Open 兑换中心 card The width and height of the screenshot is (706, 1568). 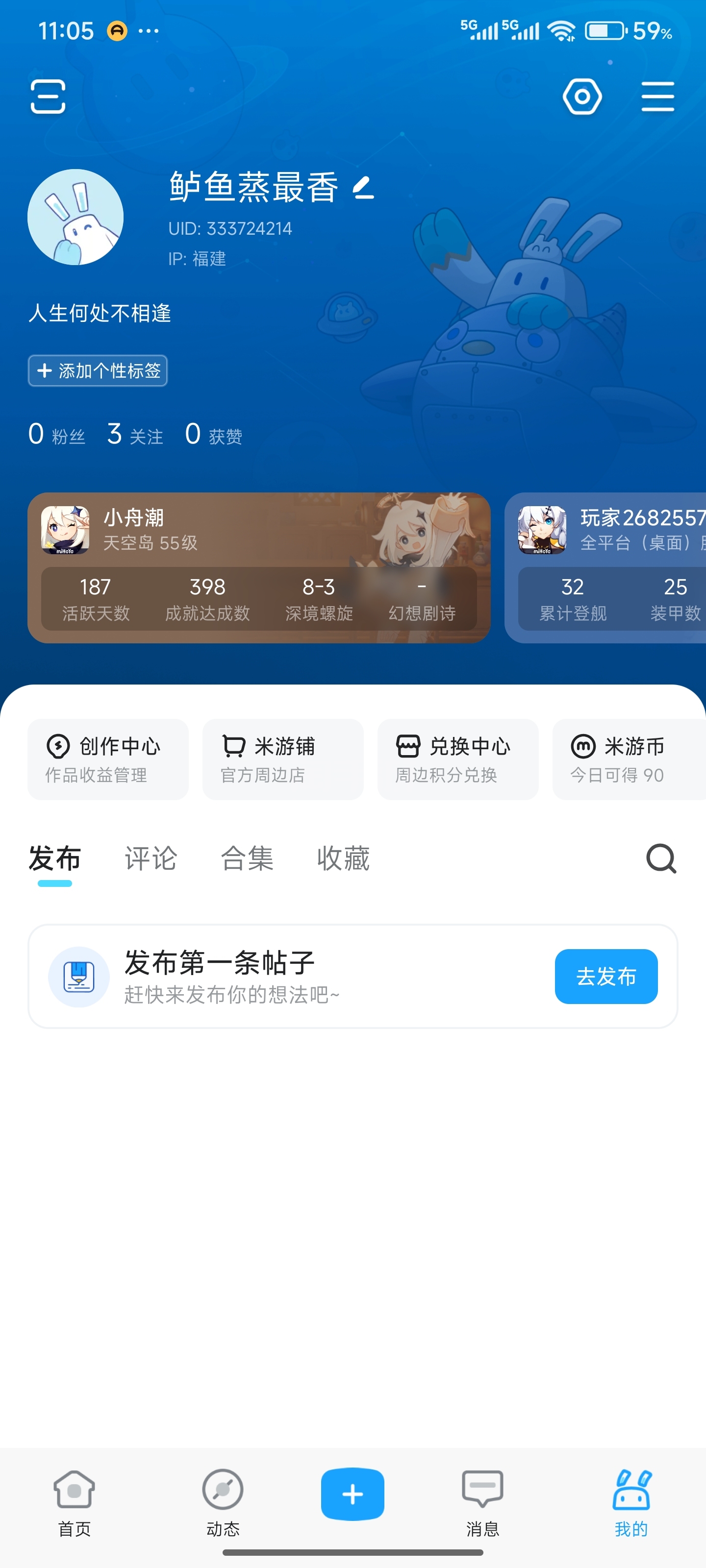pos(457,759)
